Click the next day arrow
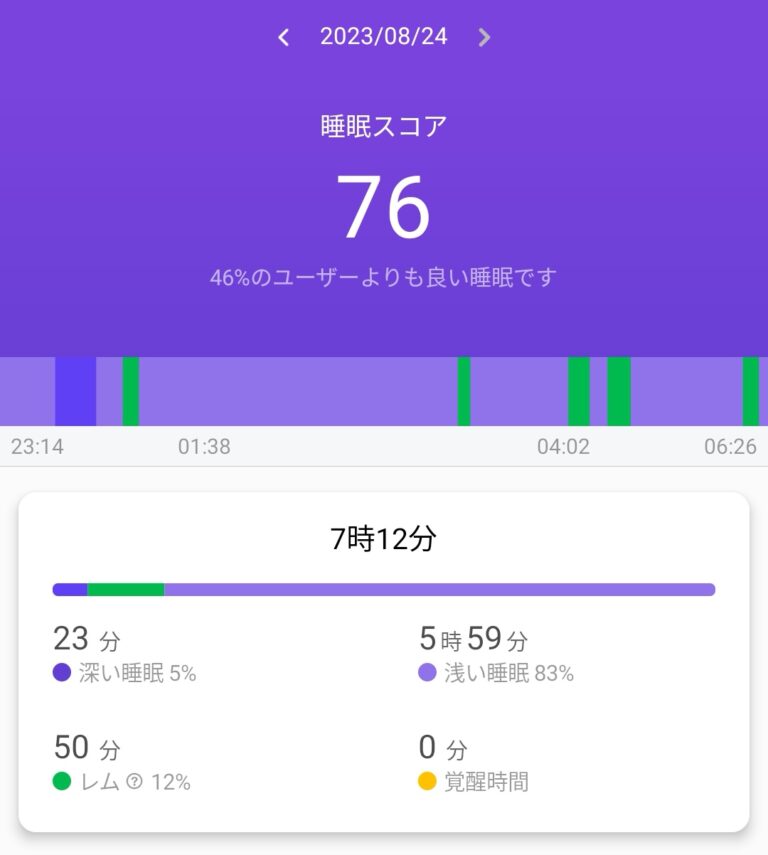The height and width of the screenshot is (855, 768). [485, 37]
